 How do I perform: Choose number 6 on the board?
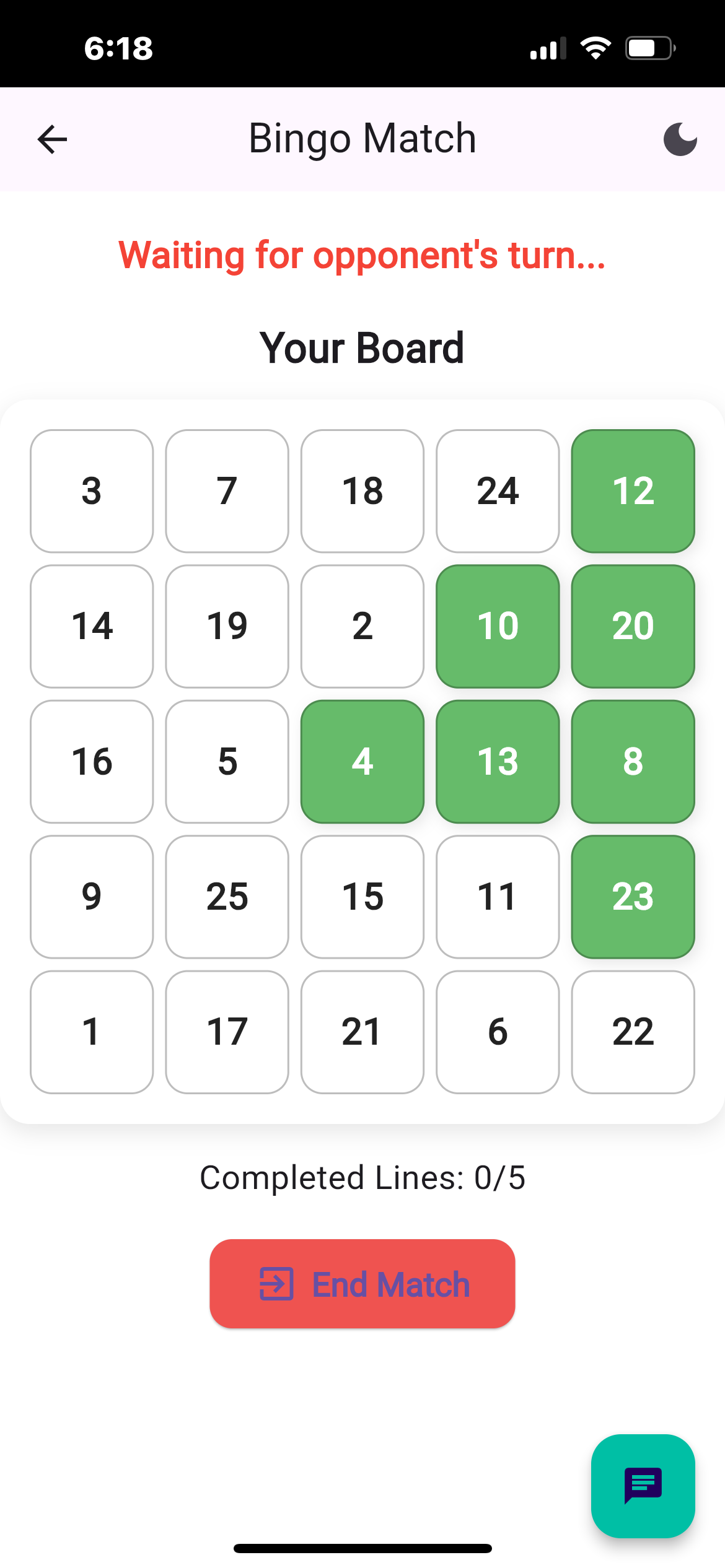pyautogui.click(x=498, y=1032)
